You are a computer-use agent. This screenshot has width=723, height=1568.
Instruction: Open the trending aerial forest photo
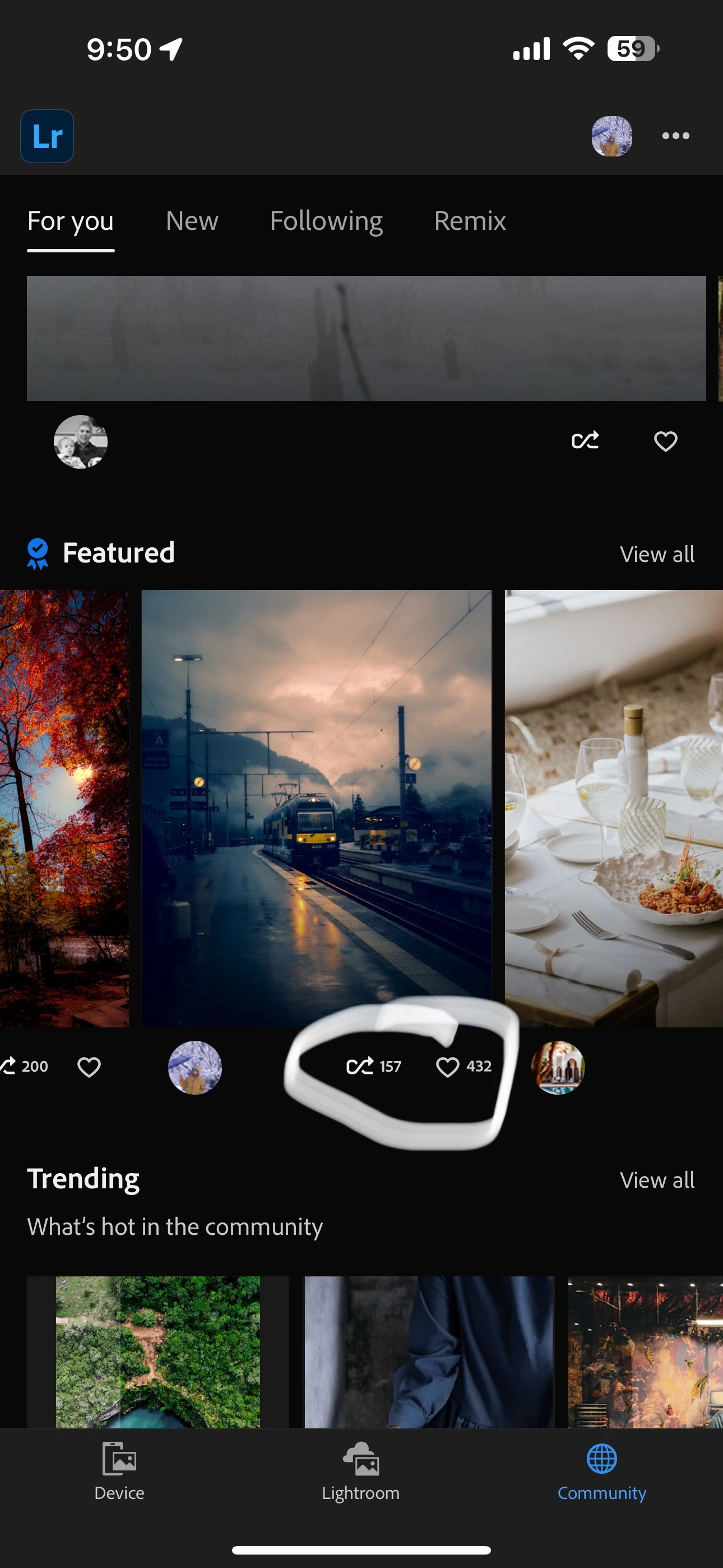pos(157,1352)
